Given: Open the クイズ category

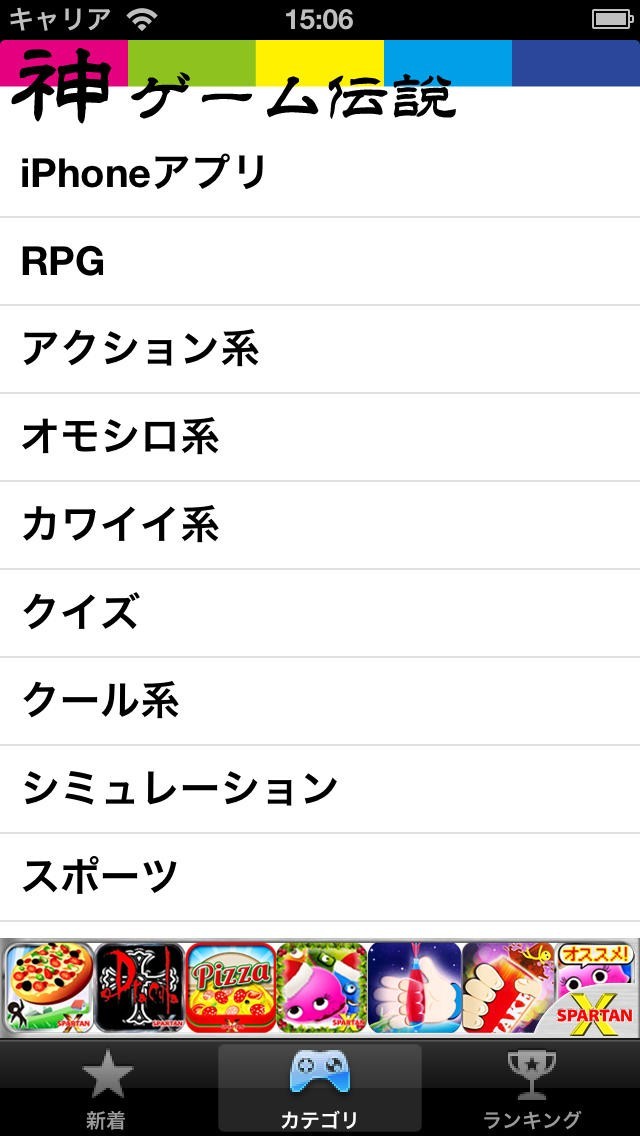Looking at the screenshot, I should pos(320,614).
